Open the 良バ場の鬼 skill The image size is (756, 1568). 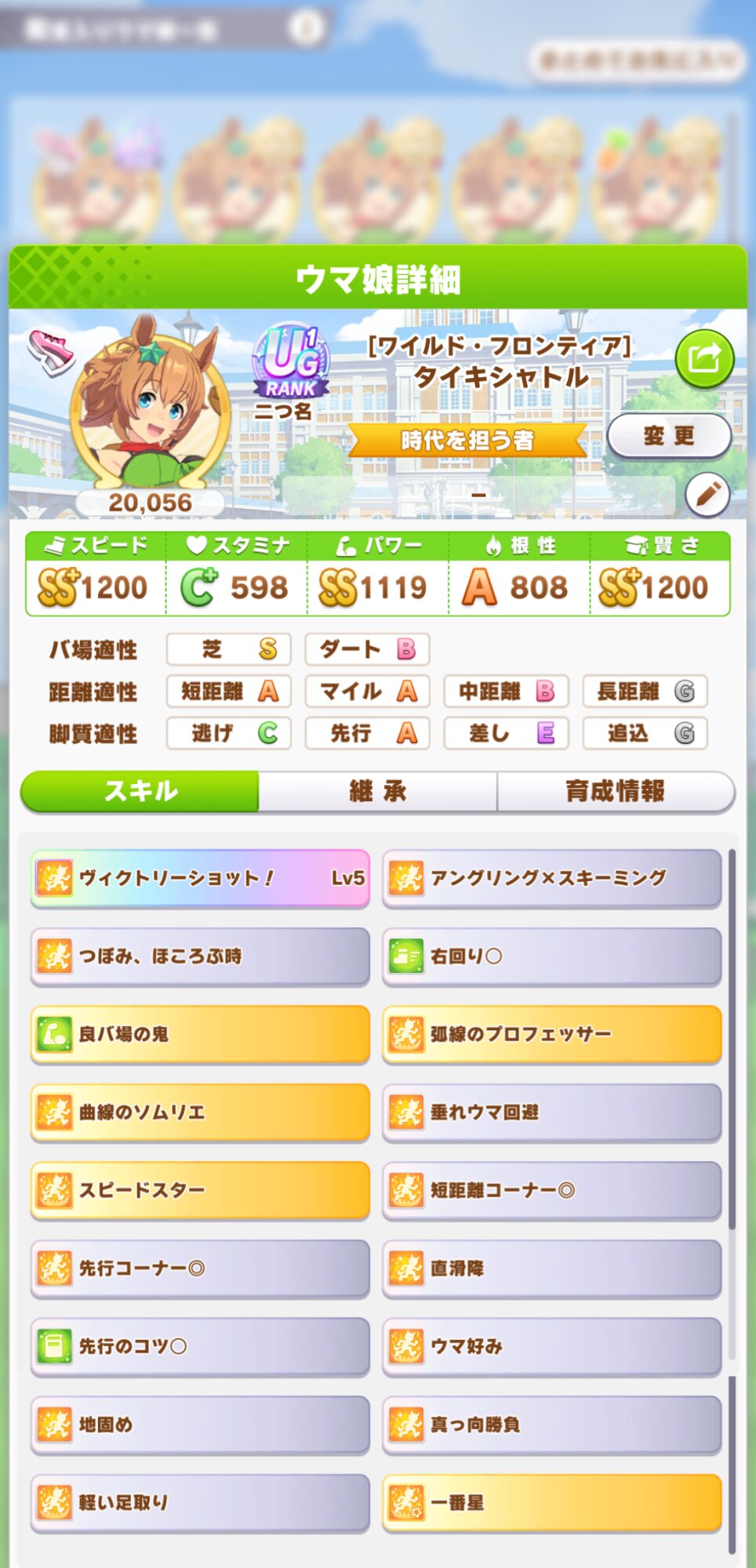click(200, 1034)
